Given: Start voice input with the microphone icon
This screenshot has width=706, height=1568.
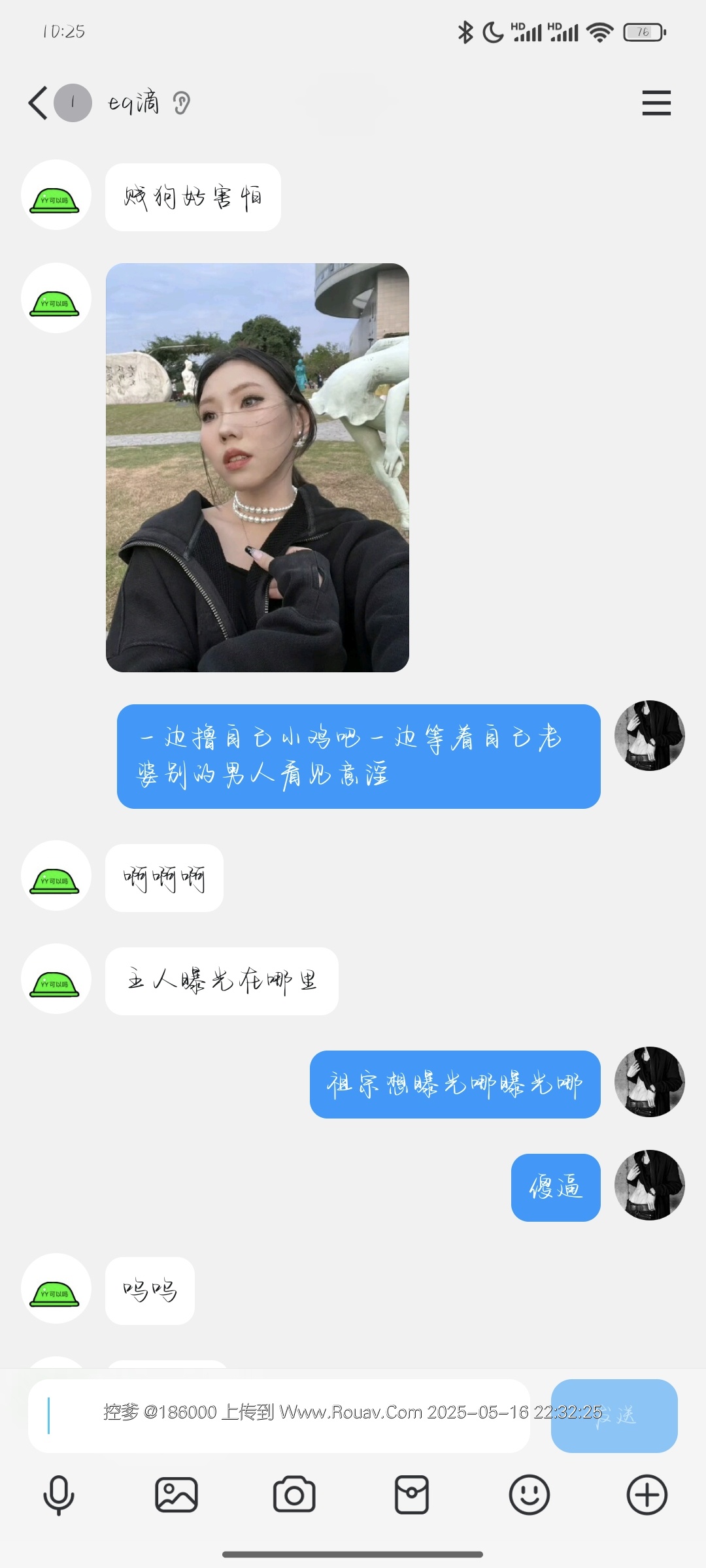Looking at the screenshot, I should (59, 1495).
